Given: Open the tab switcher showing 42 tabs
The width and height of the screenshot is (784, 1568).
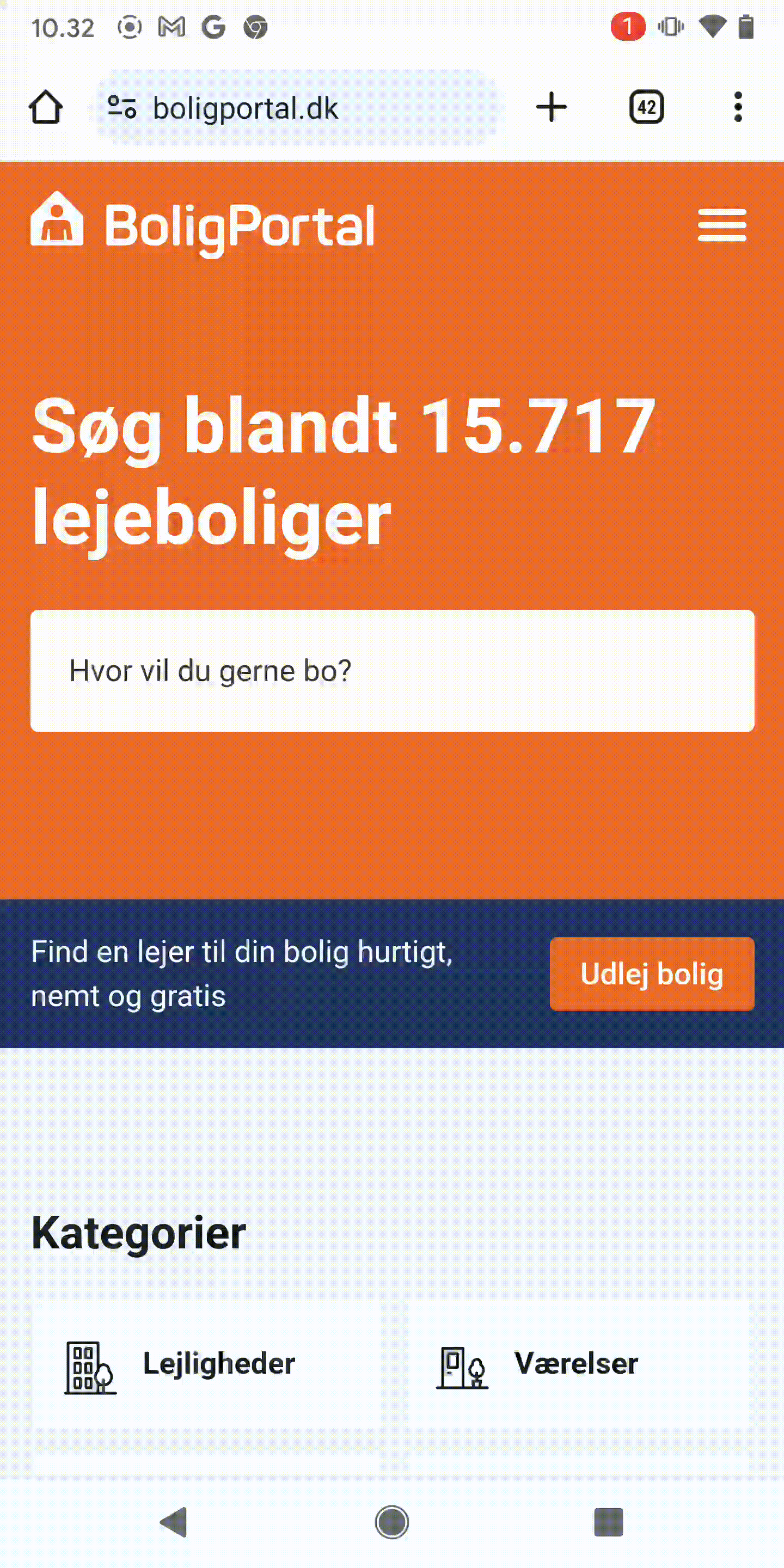Looking at the screenshot, I should coord(646,108).
